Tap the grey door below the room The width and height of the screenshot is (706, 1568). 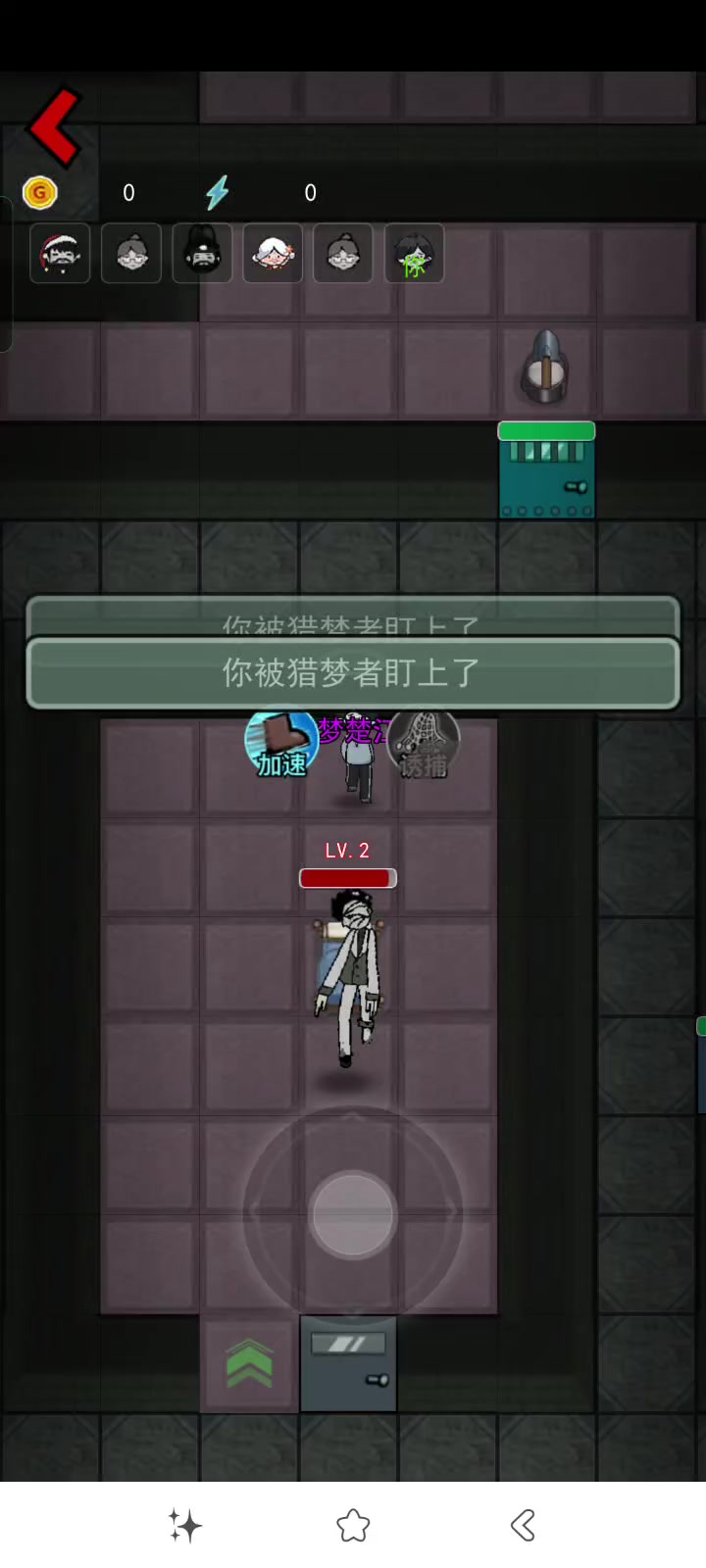coord(348,1363)
